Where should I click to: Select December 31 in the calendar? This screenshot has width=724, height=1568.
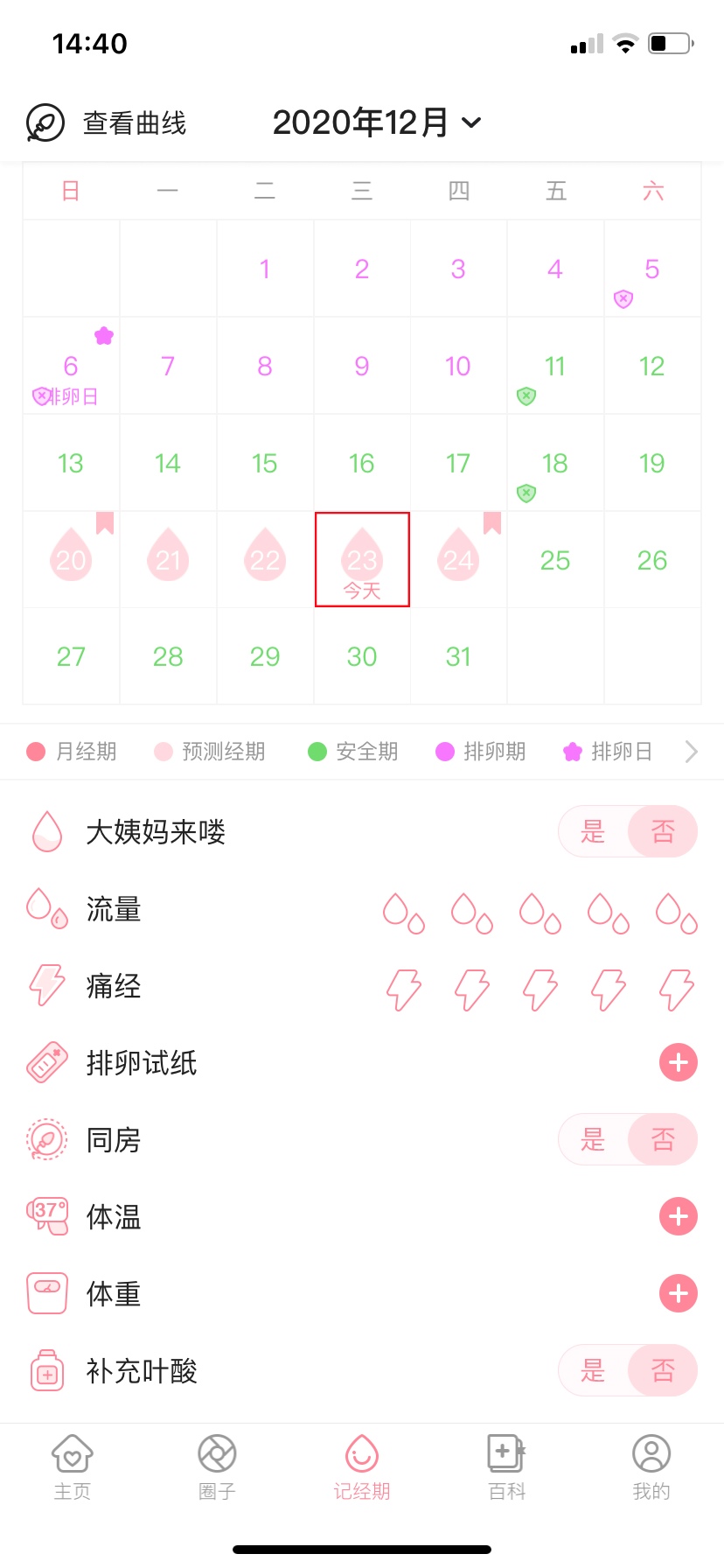coord(458,656)
